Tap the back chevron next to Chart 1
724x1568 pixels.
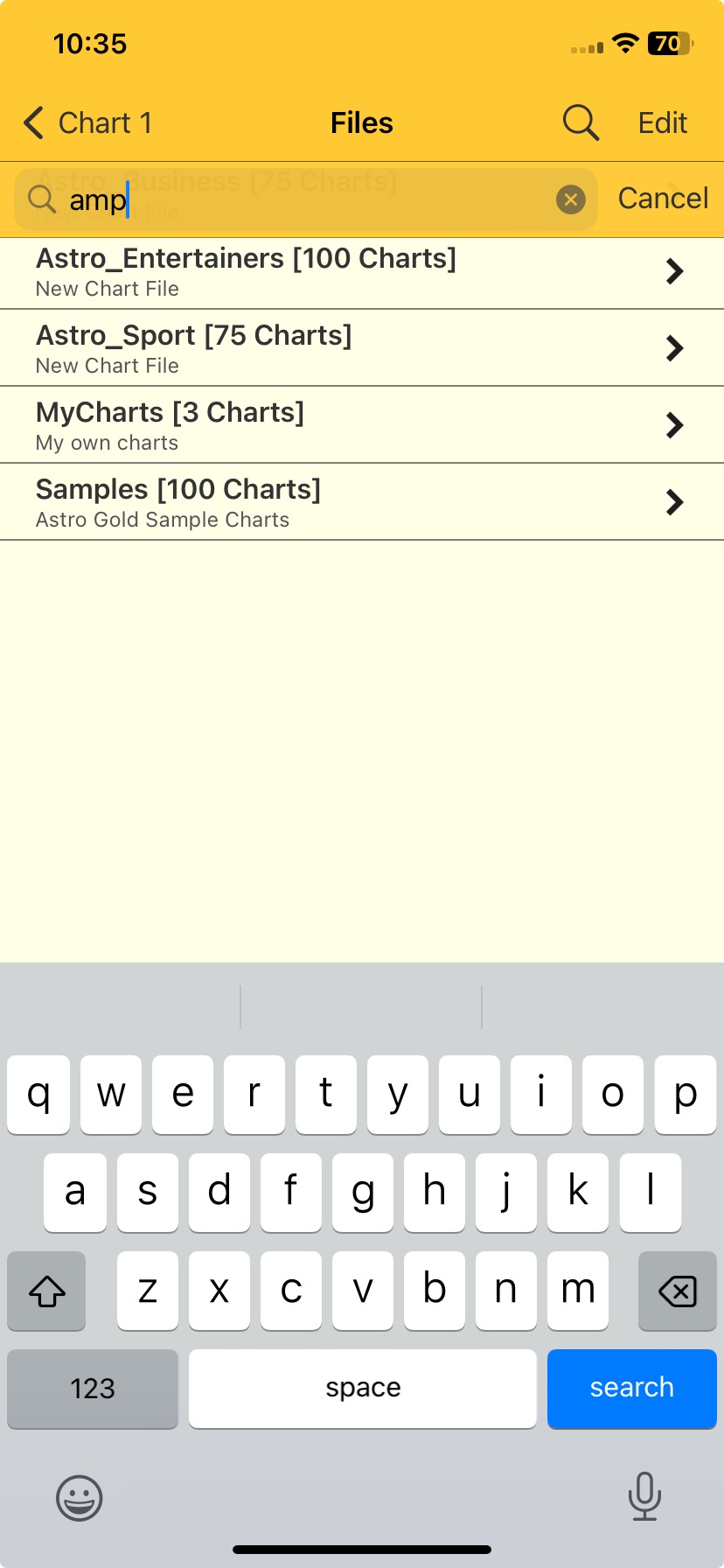point(33,122)
